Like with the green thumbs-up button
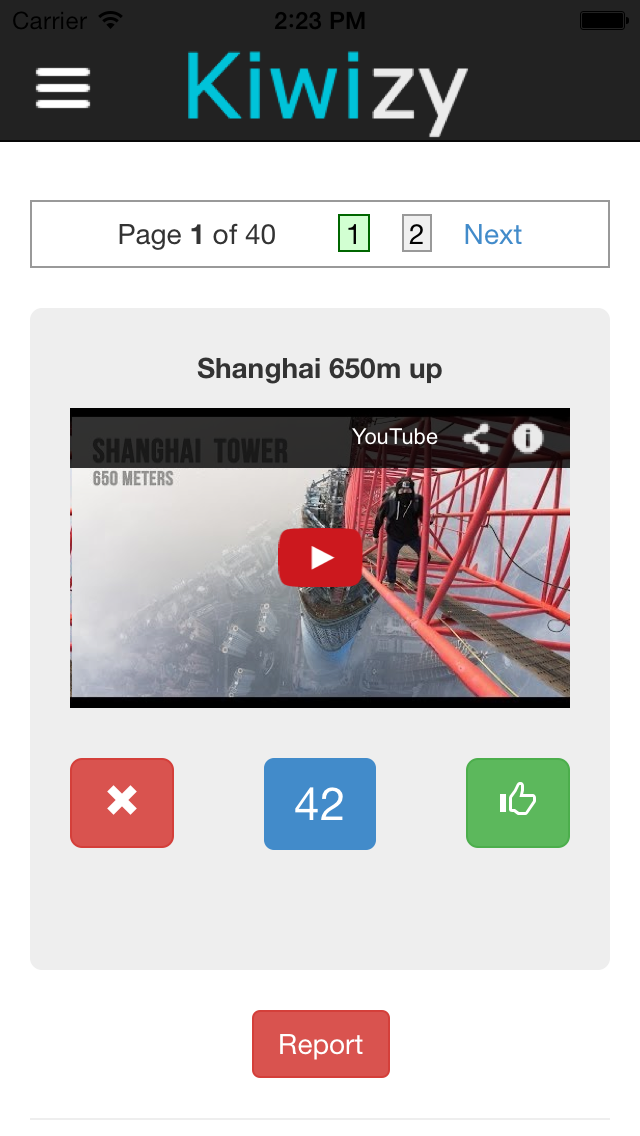This screenshot has height=1136, width=640. click(x=518, y=803)
